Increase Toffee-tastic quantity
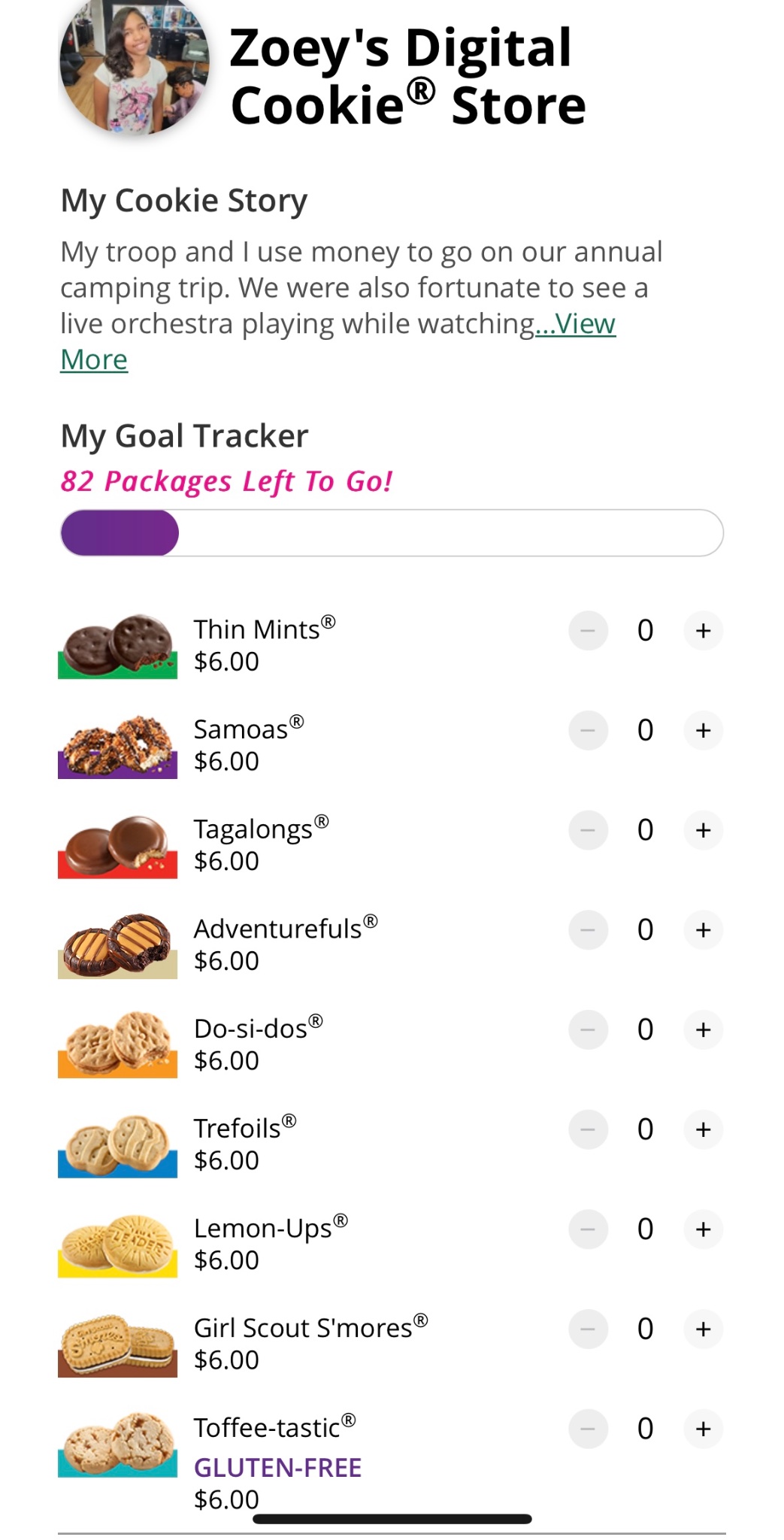784x1540 pixels. [x=703, y=1429]
